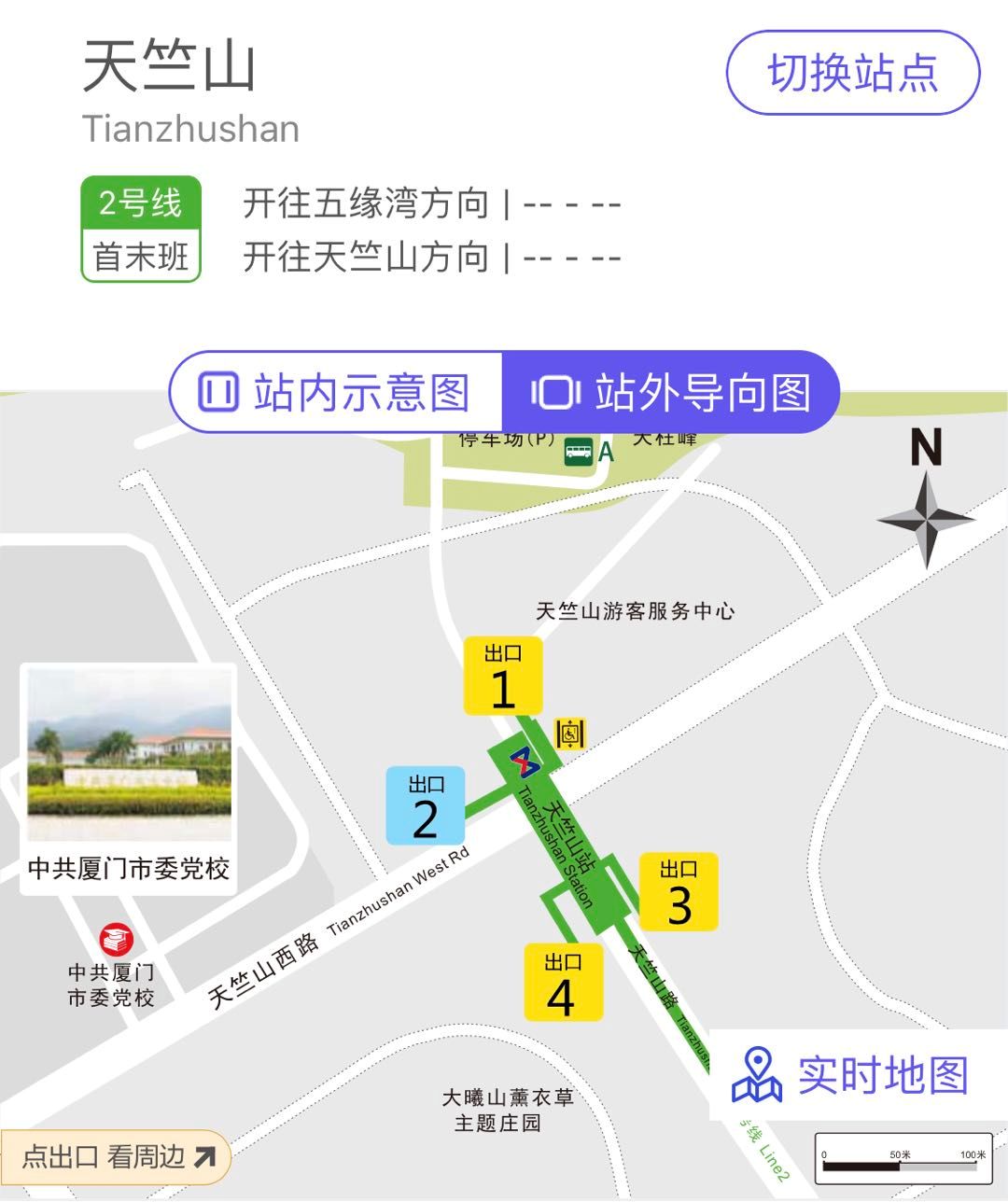Choose exit 出口 2 on the map

426,807
